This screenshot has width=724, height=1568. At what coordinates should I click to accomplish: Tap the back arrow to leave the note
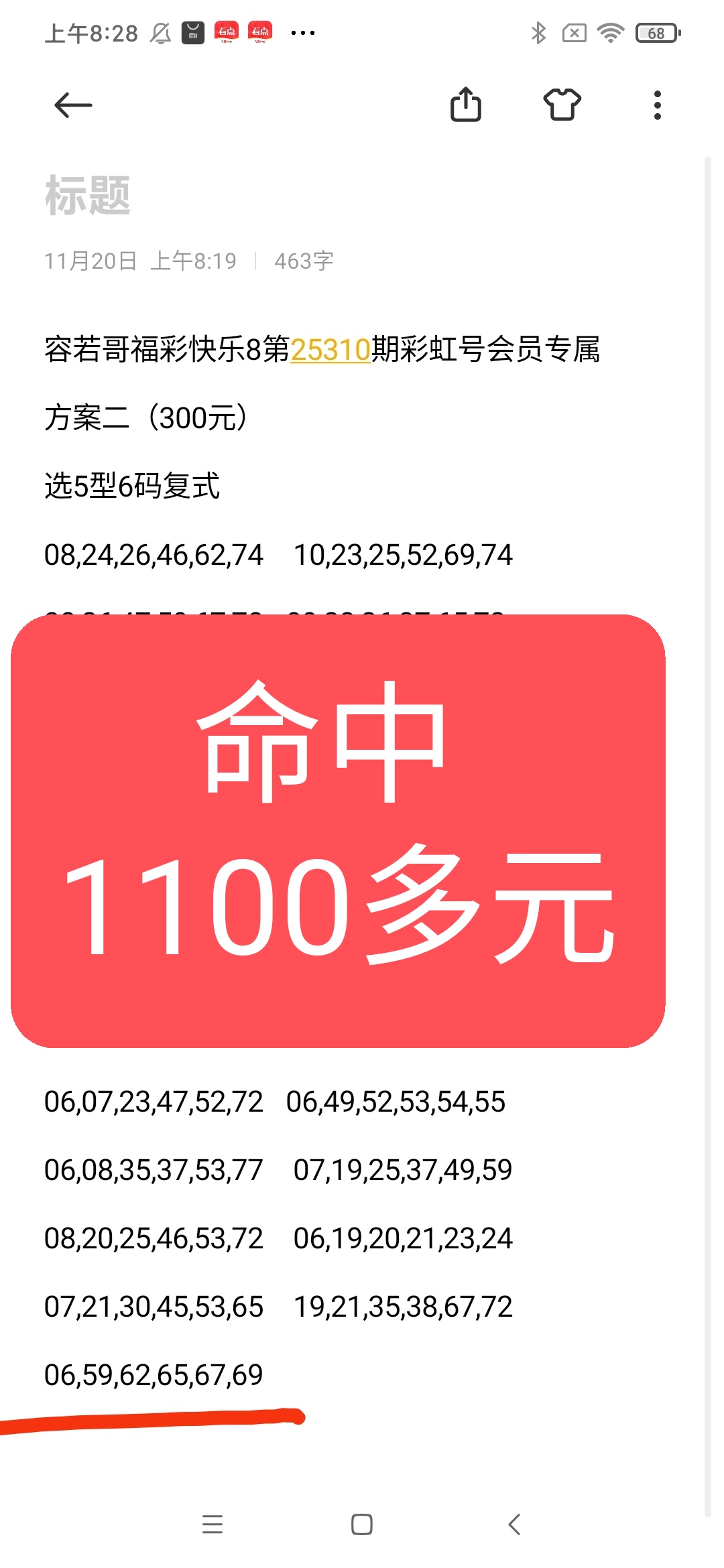tap(72, 105)
